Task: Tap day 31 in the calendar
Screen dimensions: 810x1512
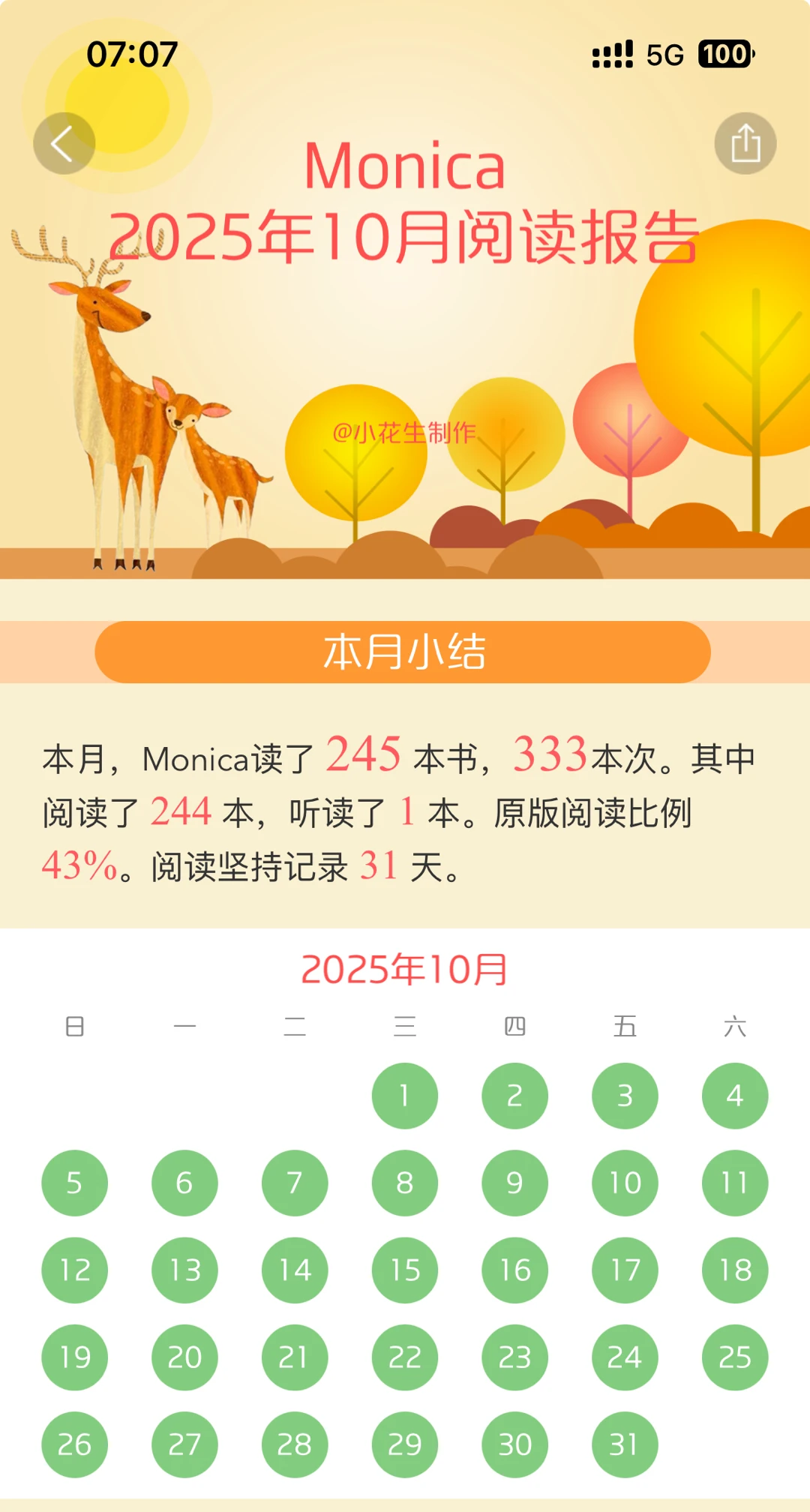Action: point(624,1444)
